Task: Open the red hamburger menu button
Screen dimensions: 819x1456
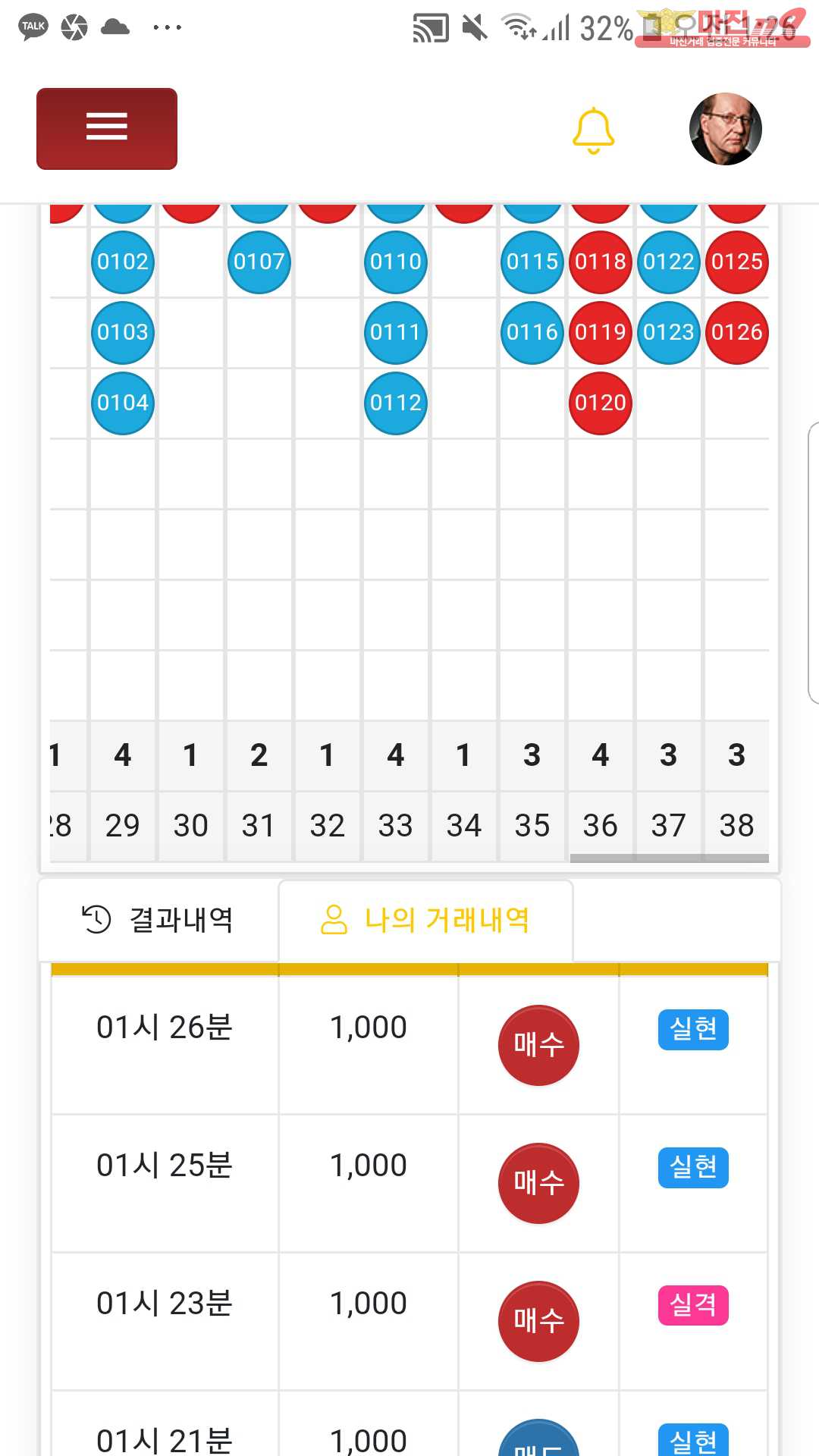Action: click(x=107, y=129)
